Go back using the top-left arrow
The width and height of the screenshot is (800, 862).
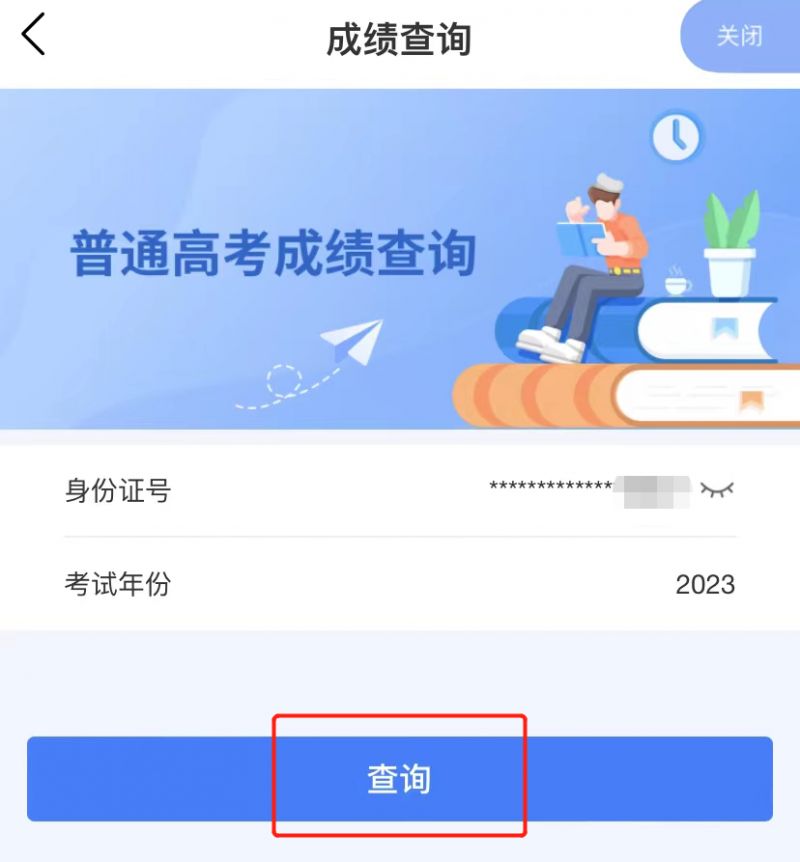tap(34, 36)
